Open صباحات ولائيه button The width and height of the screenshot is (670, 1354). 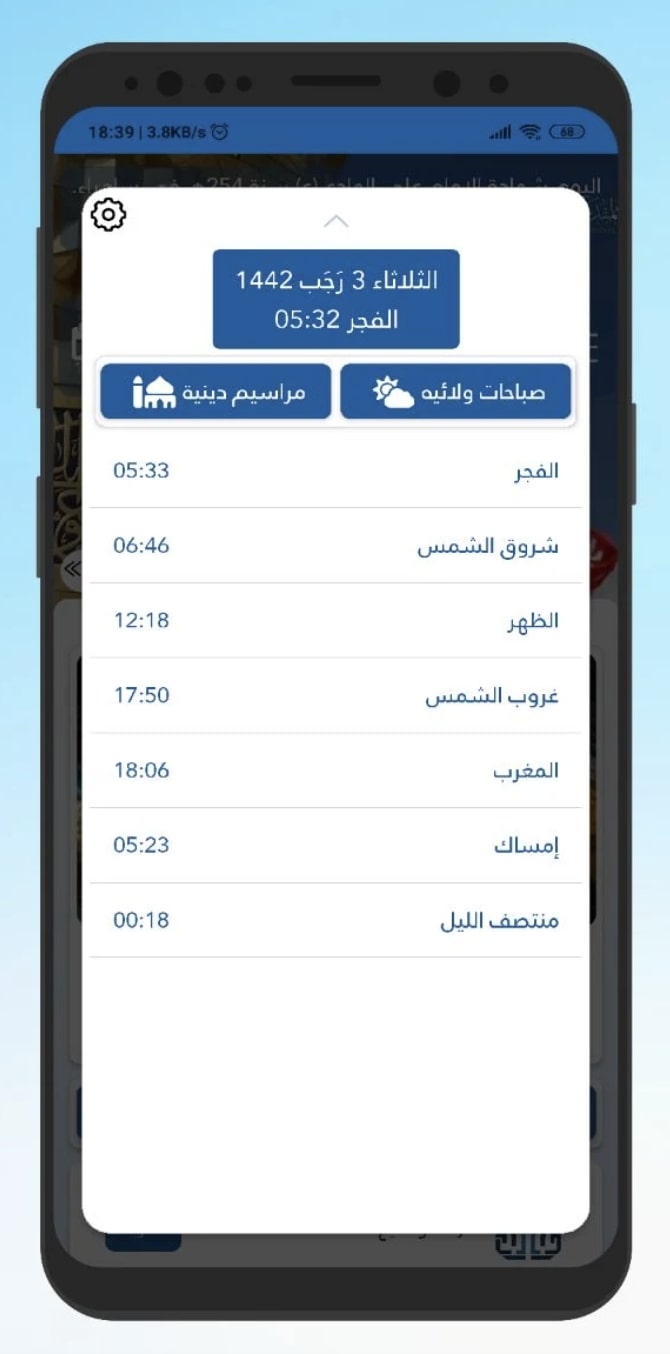coord(456,392)
